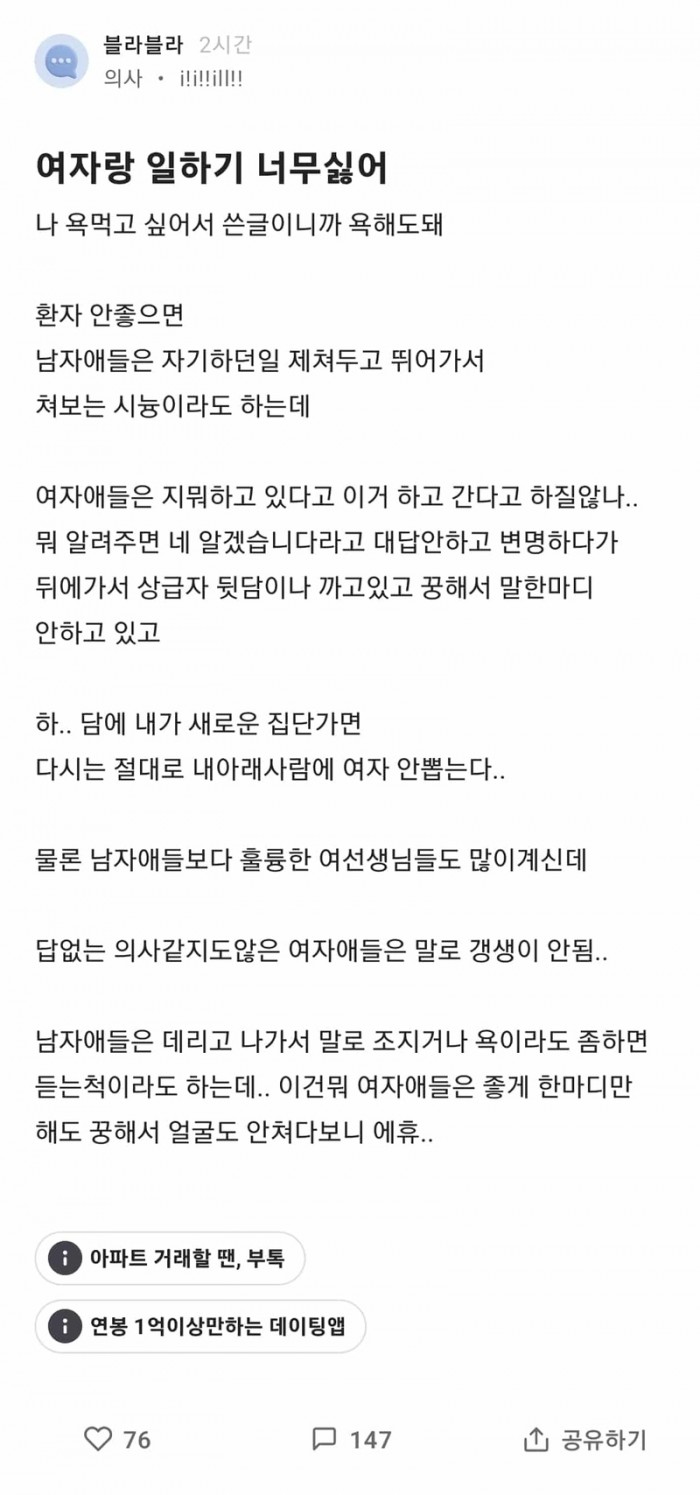Open the 아파트 거래할 땐, 부톡 chip
The image size is (700, 1495).
click(170, 1258)
